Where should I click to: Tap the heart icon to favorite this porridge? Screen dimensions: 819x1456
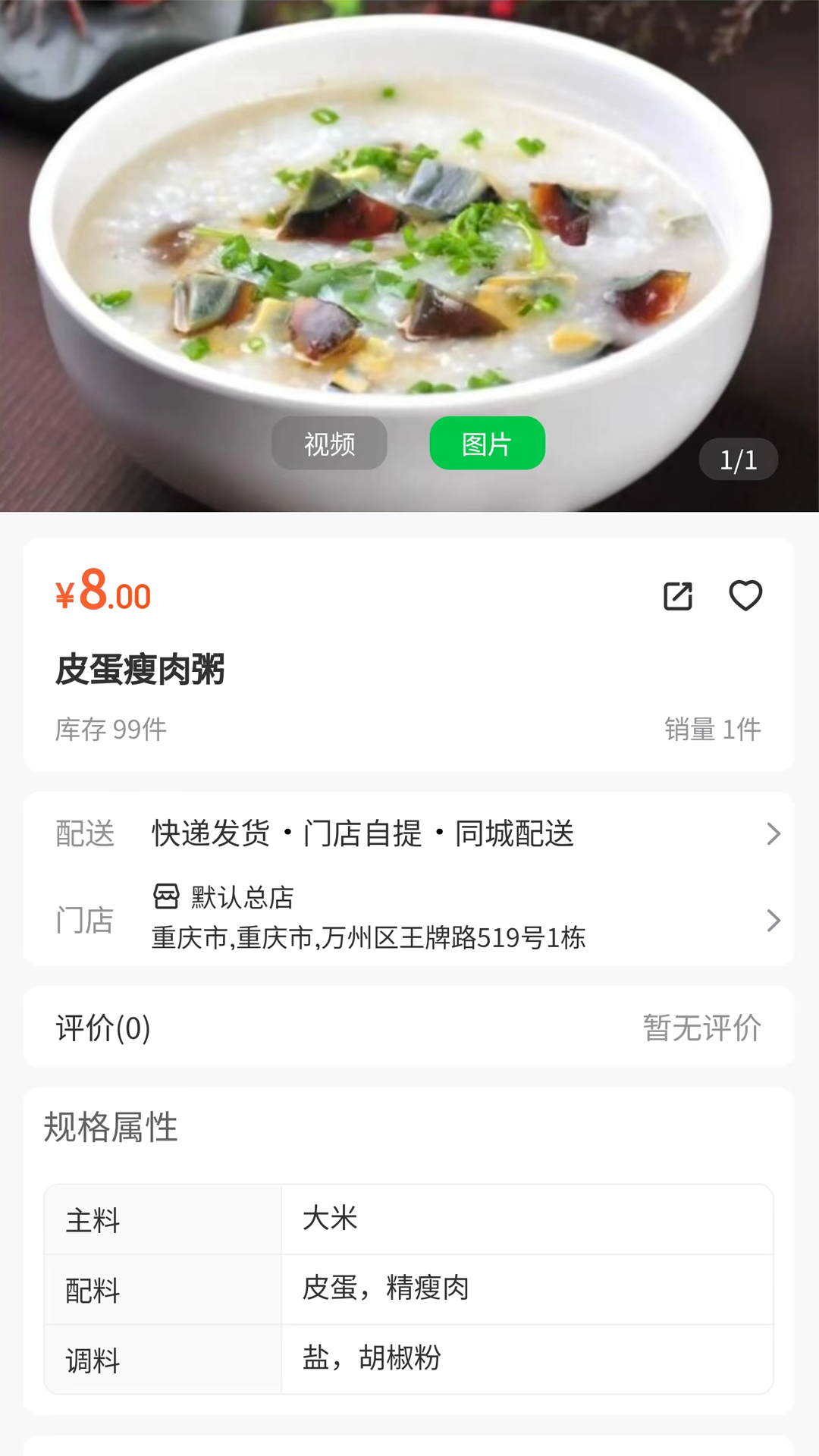click(x=745, y=596)
